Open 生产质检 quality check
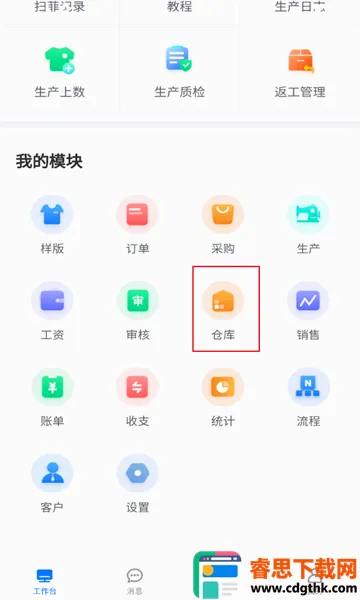 click(179, 73)
